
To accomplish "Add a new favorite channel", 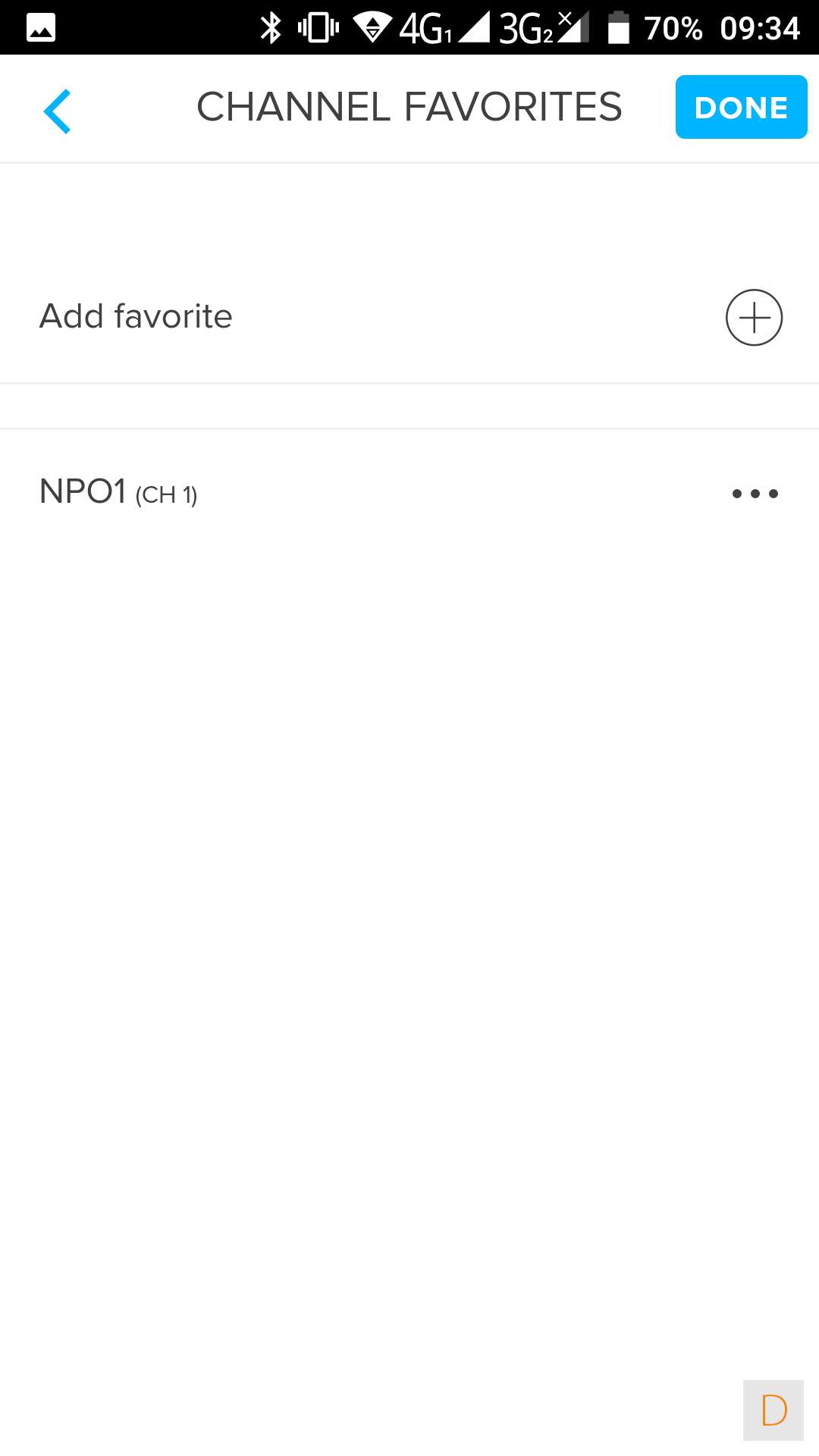I will 754,317.
